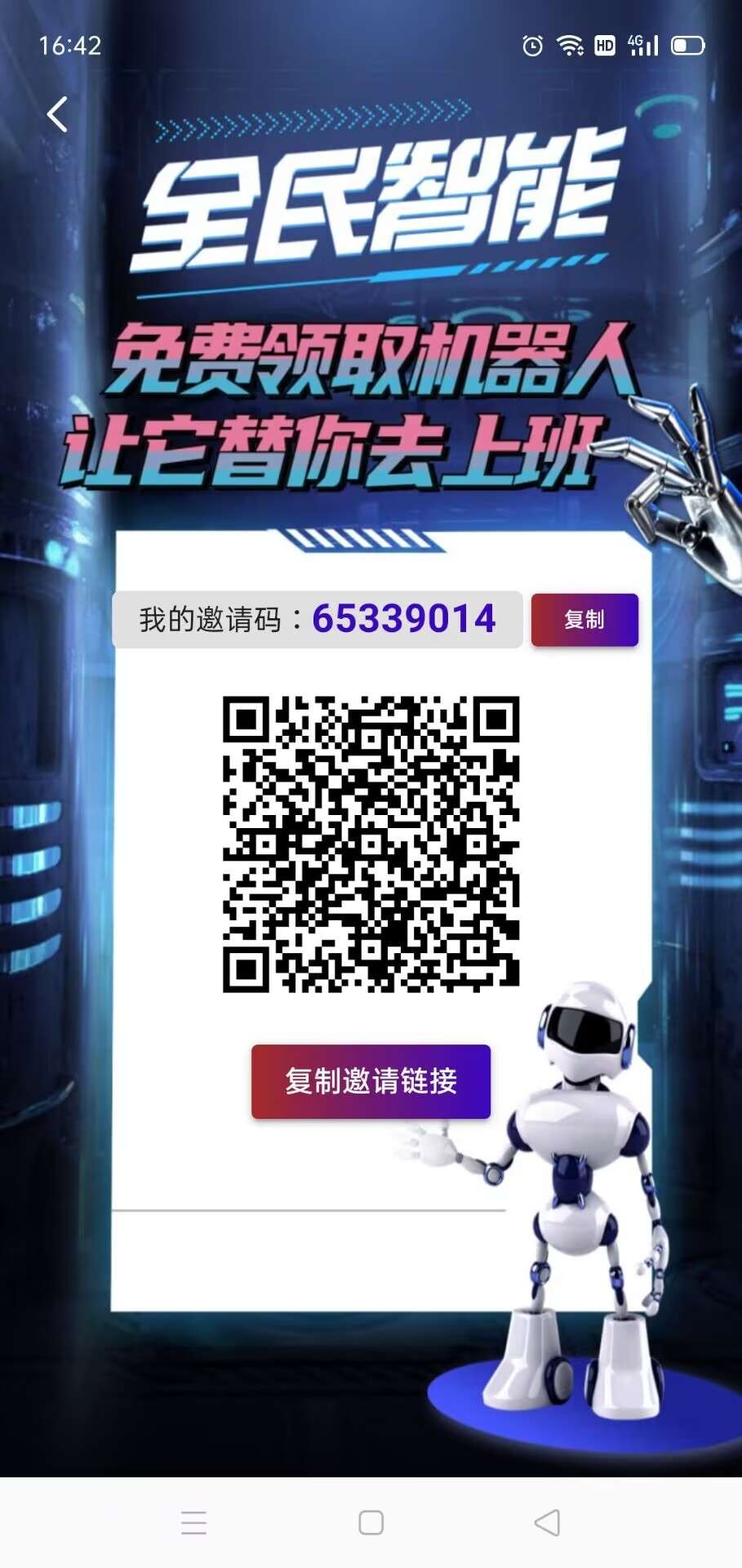Open recent apps from navigation bar
The height and width of the screenshot is (1568, 742).
click(193, 1522)
